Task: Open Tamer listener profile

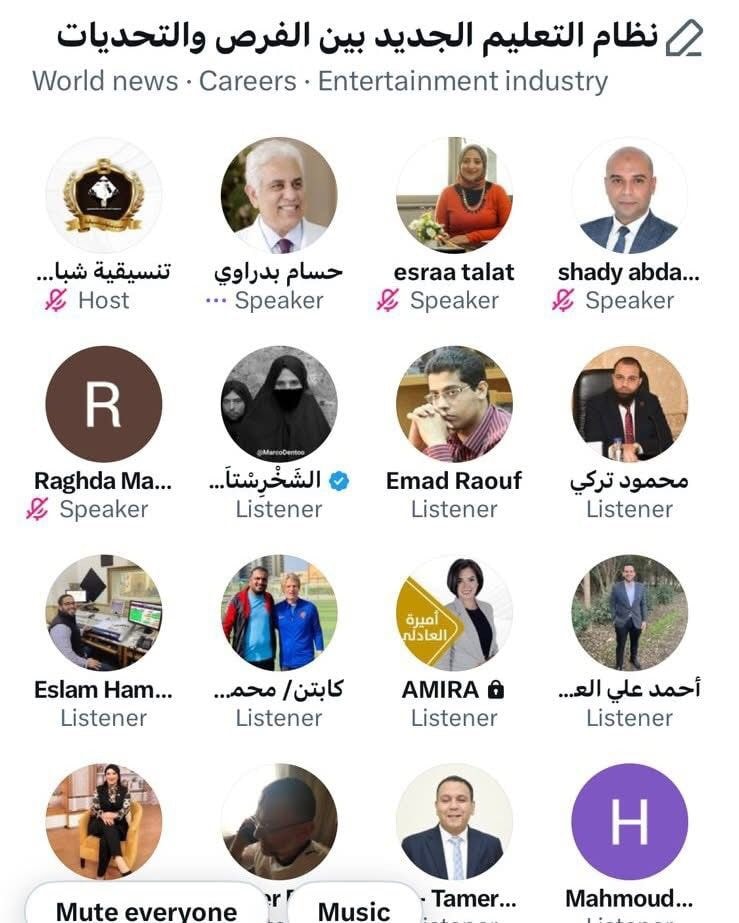Action: coord(454,821)
